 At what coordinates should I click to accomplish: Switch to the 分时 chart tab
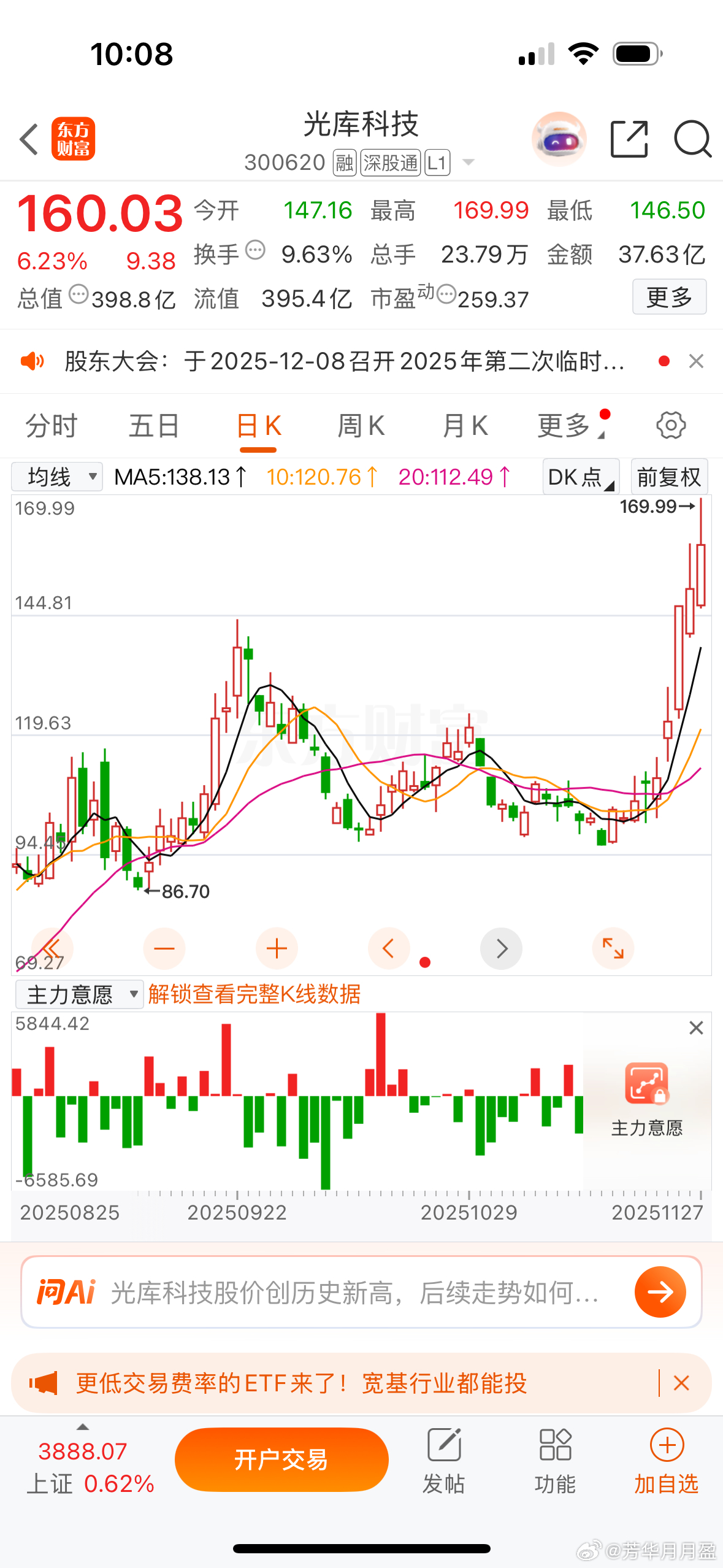(52, 426)
